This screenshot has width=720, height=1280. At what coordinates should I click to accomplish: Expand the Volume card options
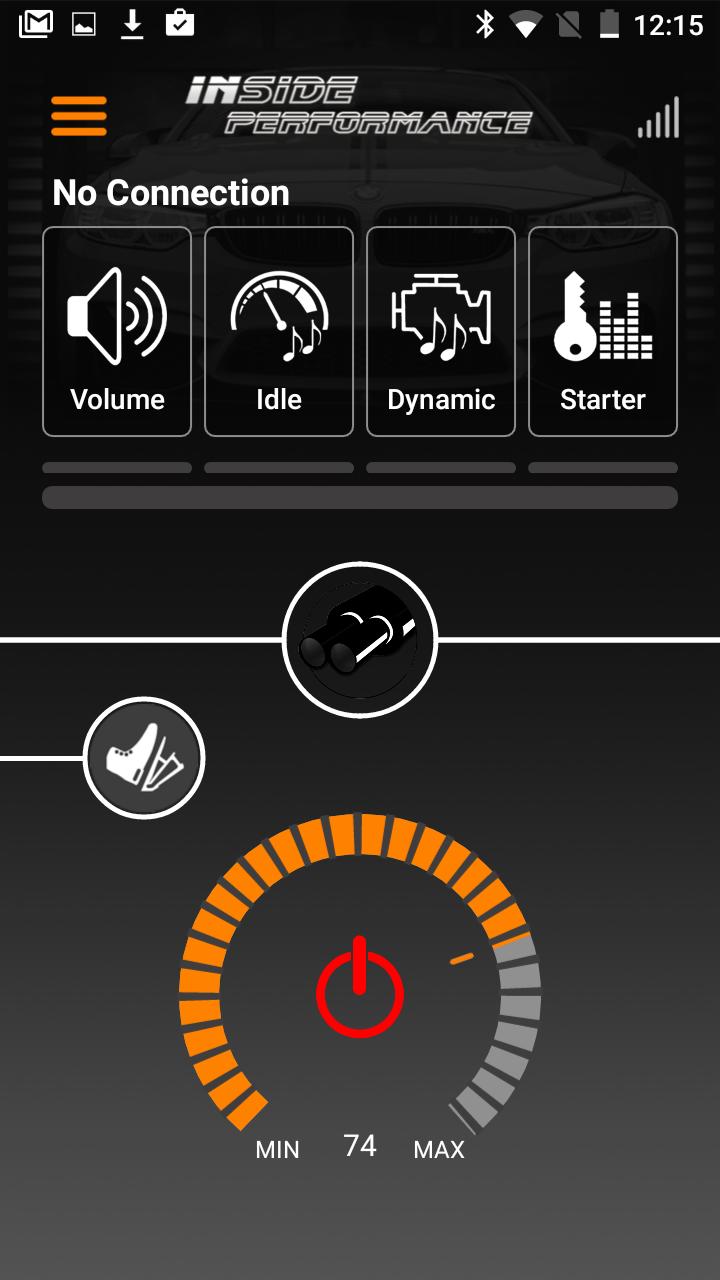click(116, 467)
